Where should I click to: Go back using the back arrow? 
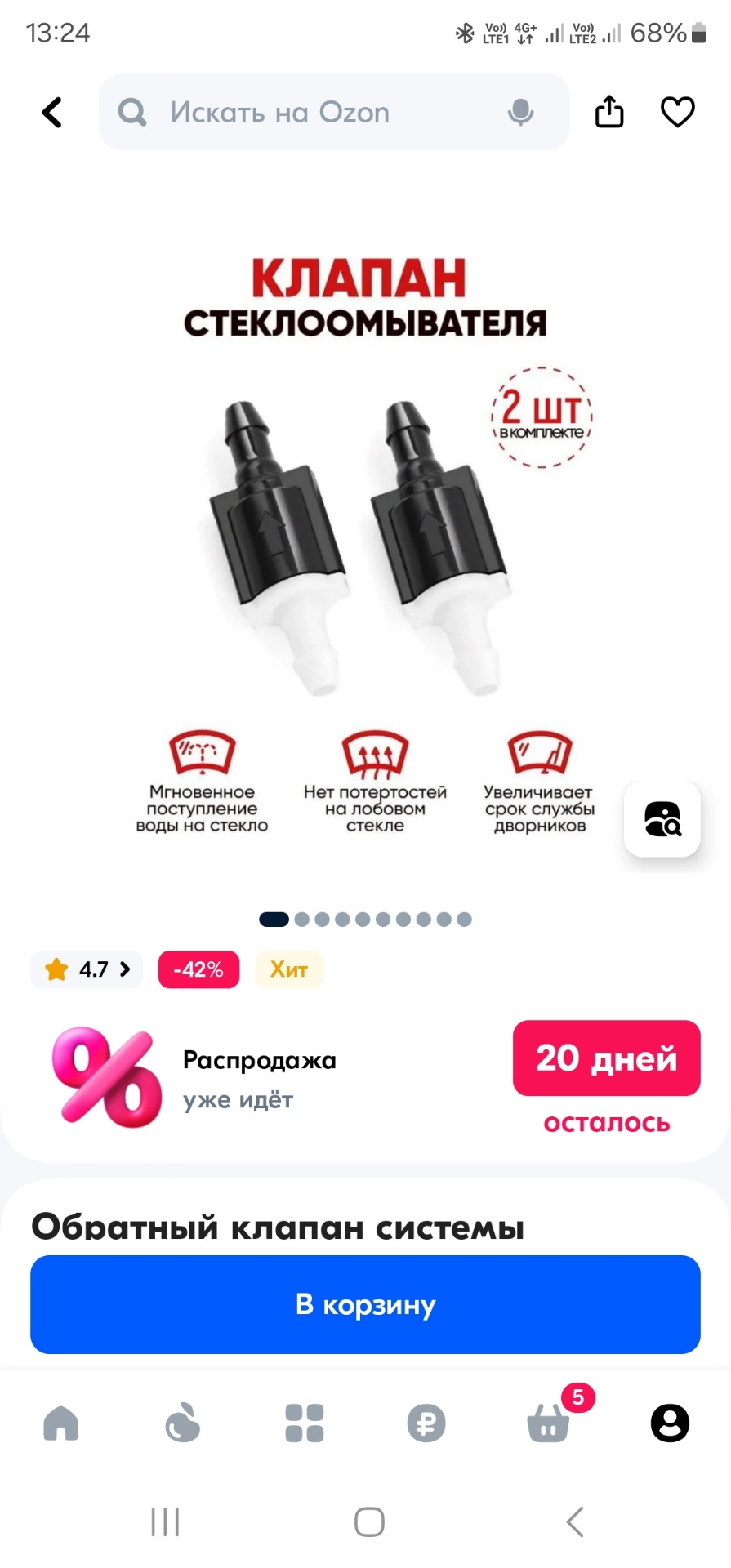click(x=51, y=112)
